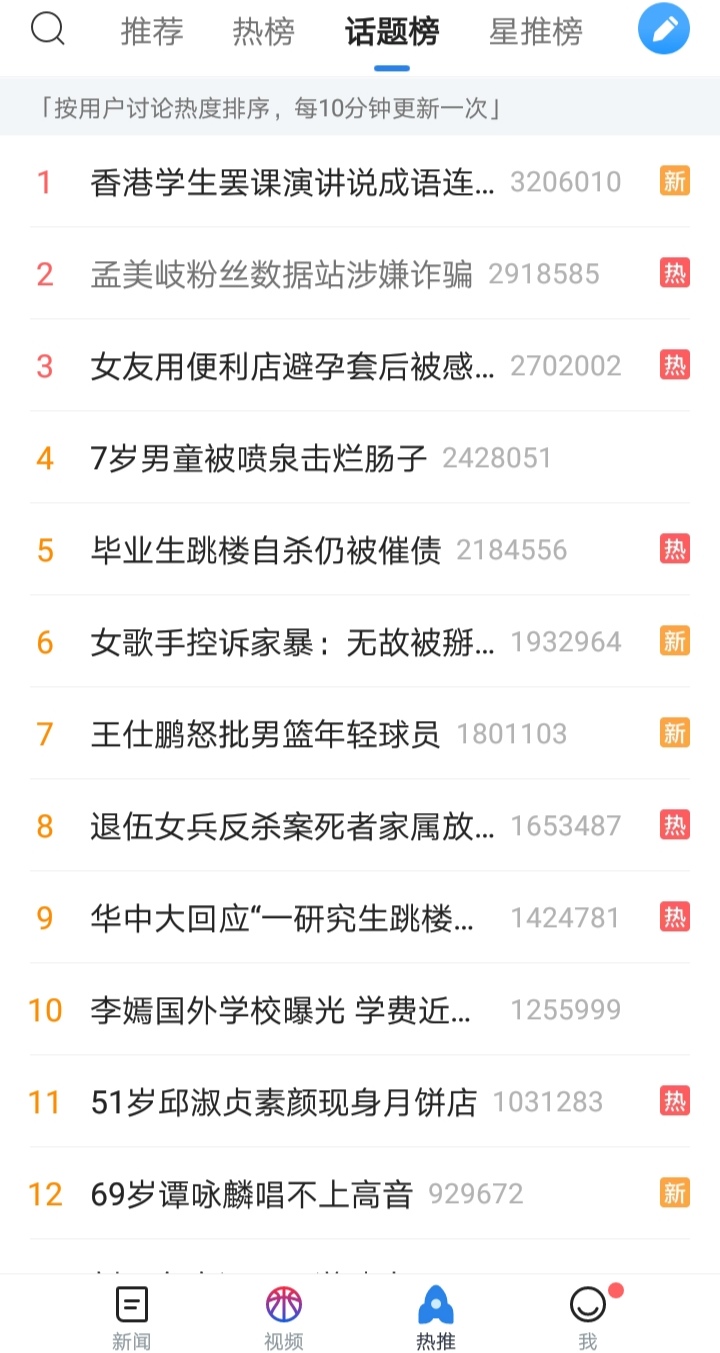Open topic 王仕鹏怒批男篮年轻球员
The image size is (720, 1353).
(x=360, y=734)
